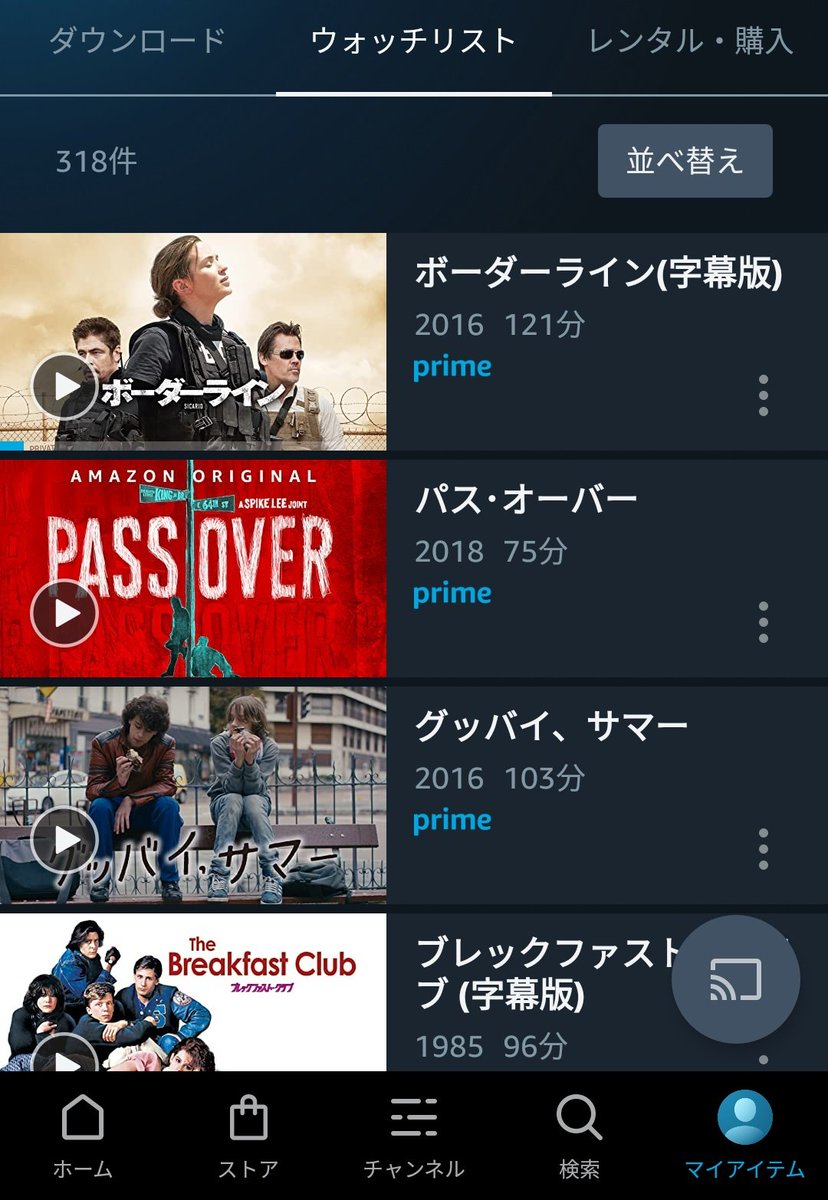Go to the ホーム tab

[82, 1135]
